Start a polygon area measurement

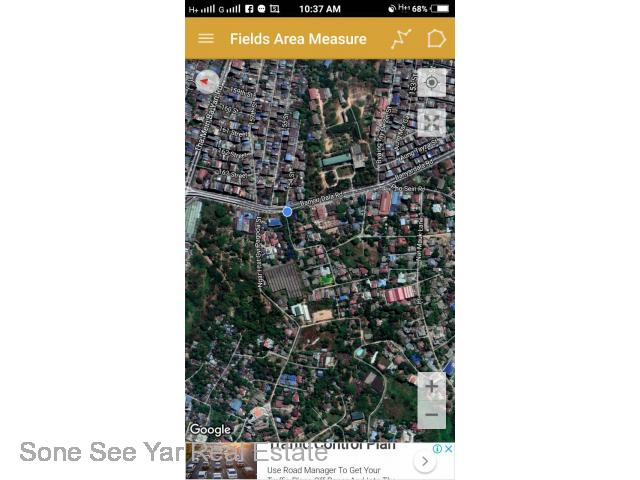tap(436, 39)
